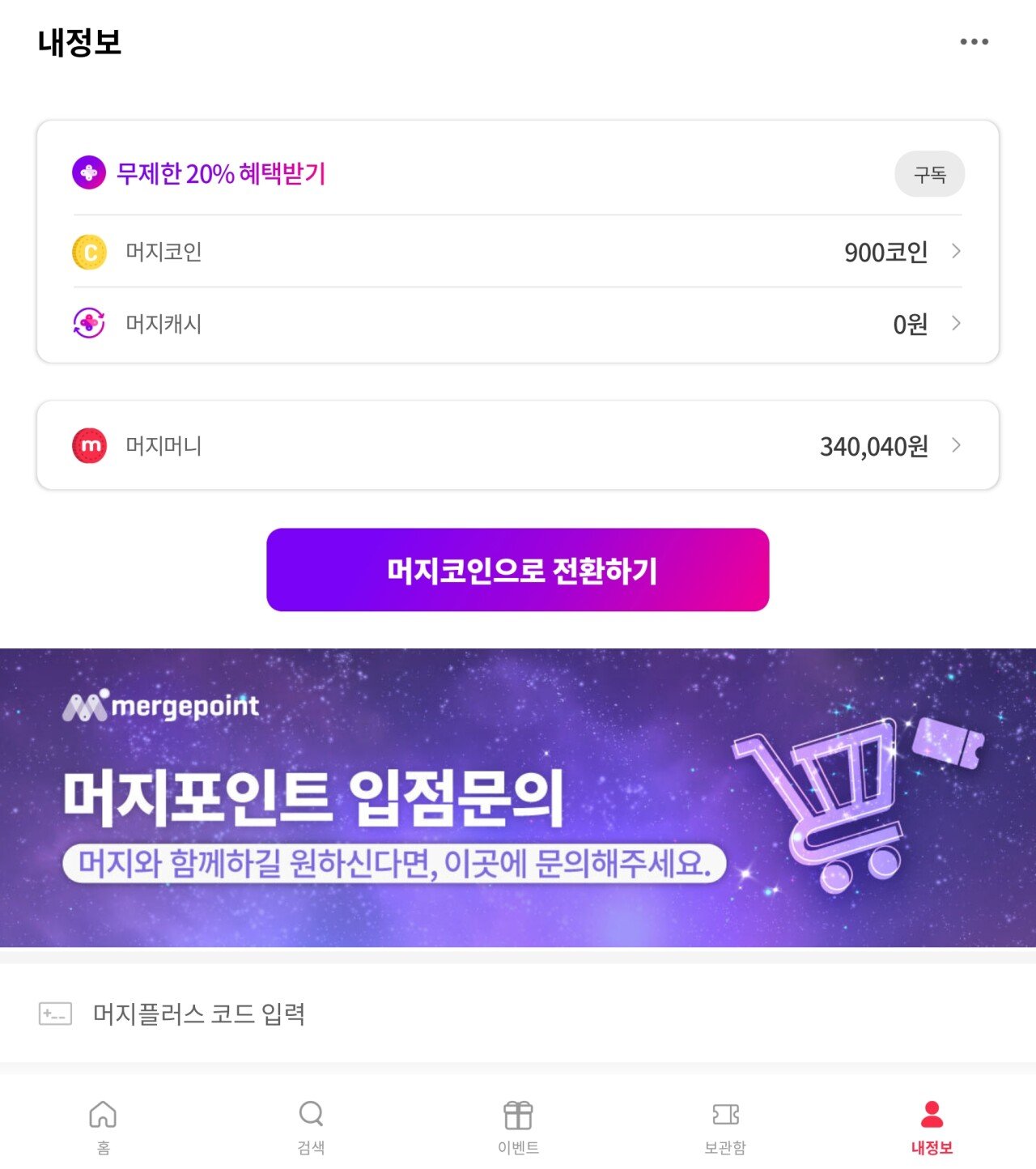Switch to the 홈 tab
Viewport: 1036px width, 1169px height.
click(x=103, y=1125)
